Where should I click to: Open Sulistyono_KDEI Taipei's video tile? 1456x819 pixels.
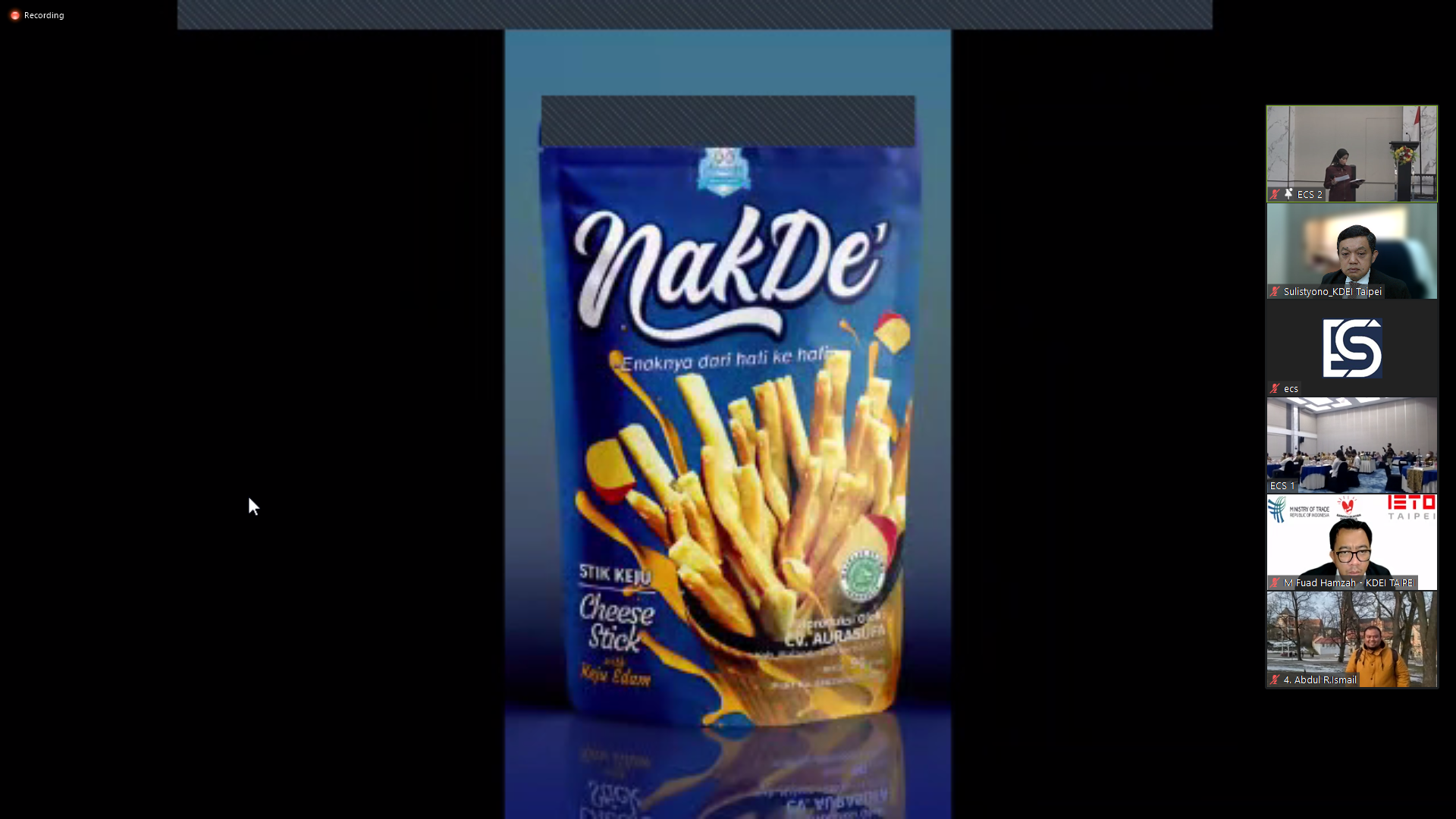(1351, 251)
